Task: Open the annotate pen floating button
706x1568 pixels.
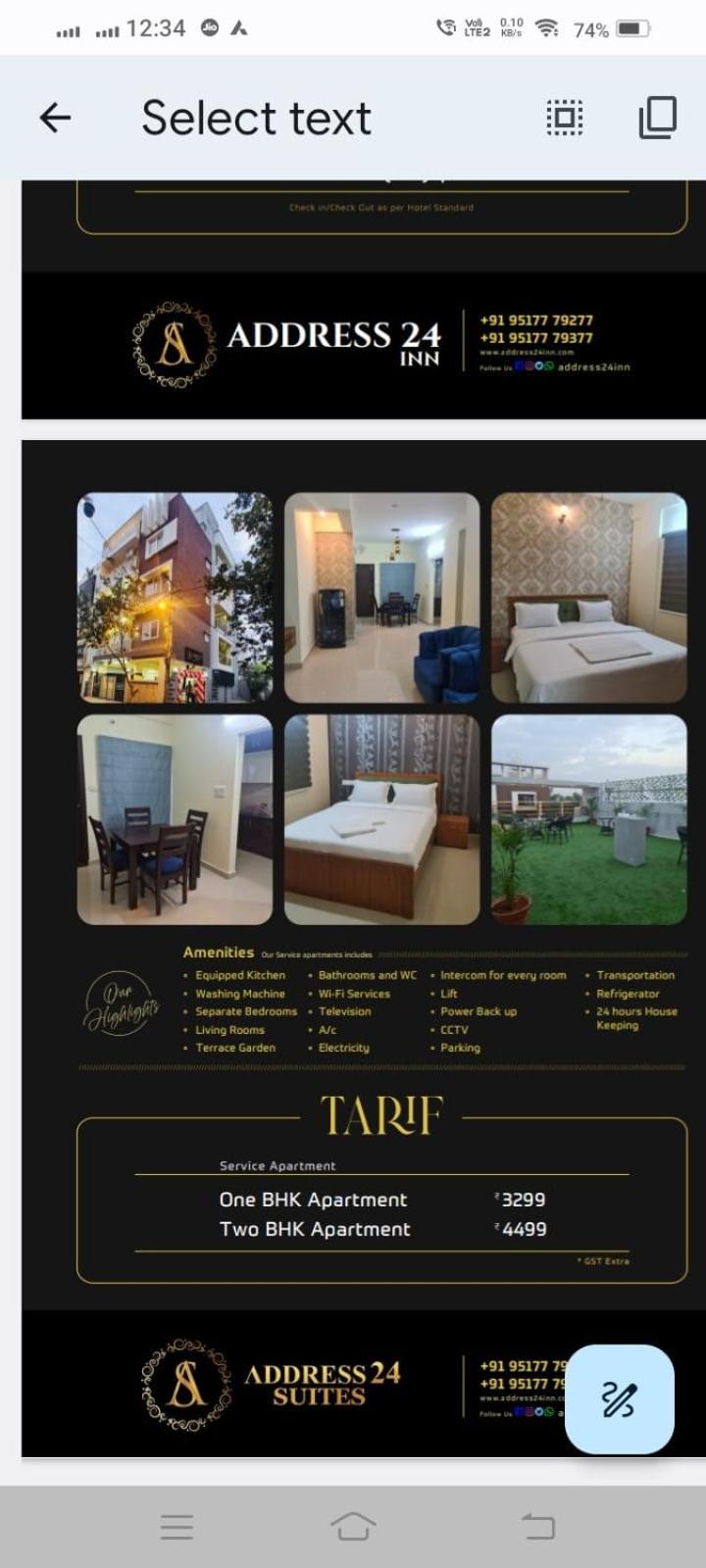Action: [x=620, y=1398]
